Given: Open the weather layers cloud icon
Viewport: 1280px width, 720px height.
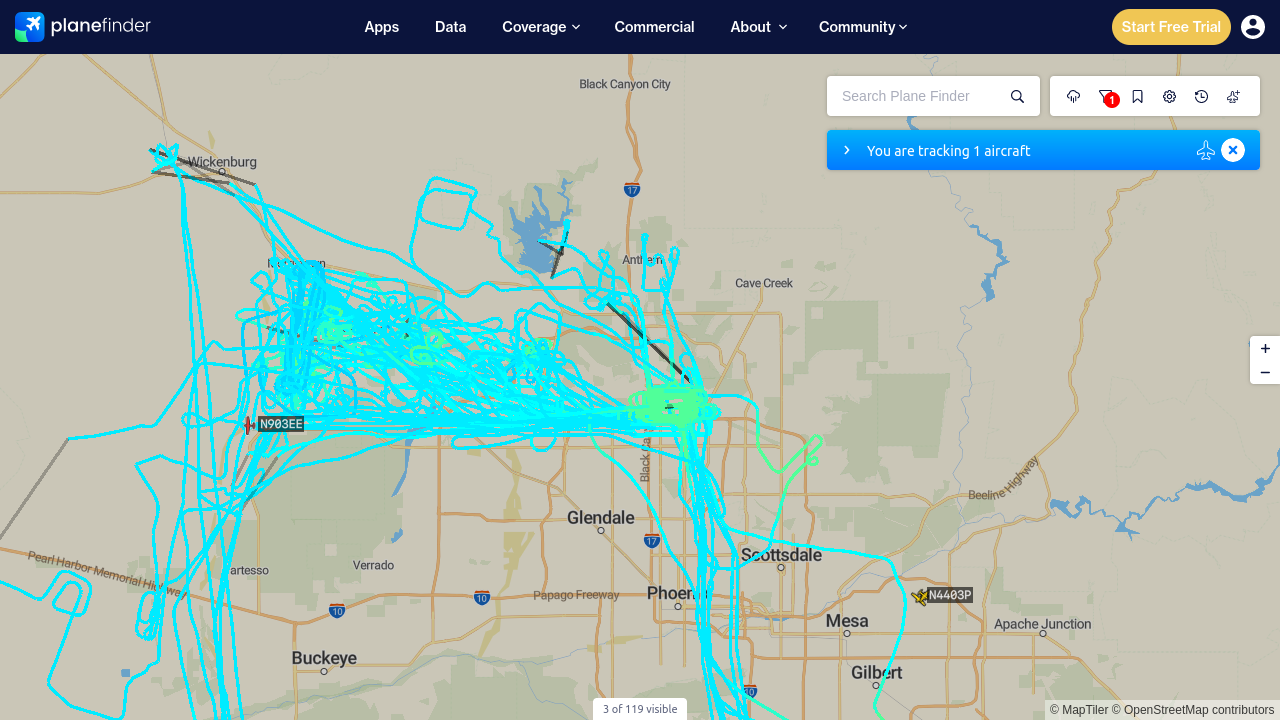Looking at the screenshot, I should click(x=1074, y=96).
